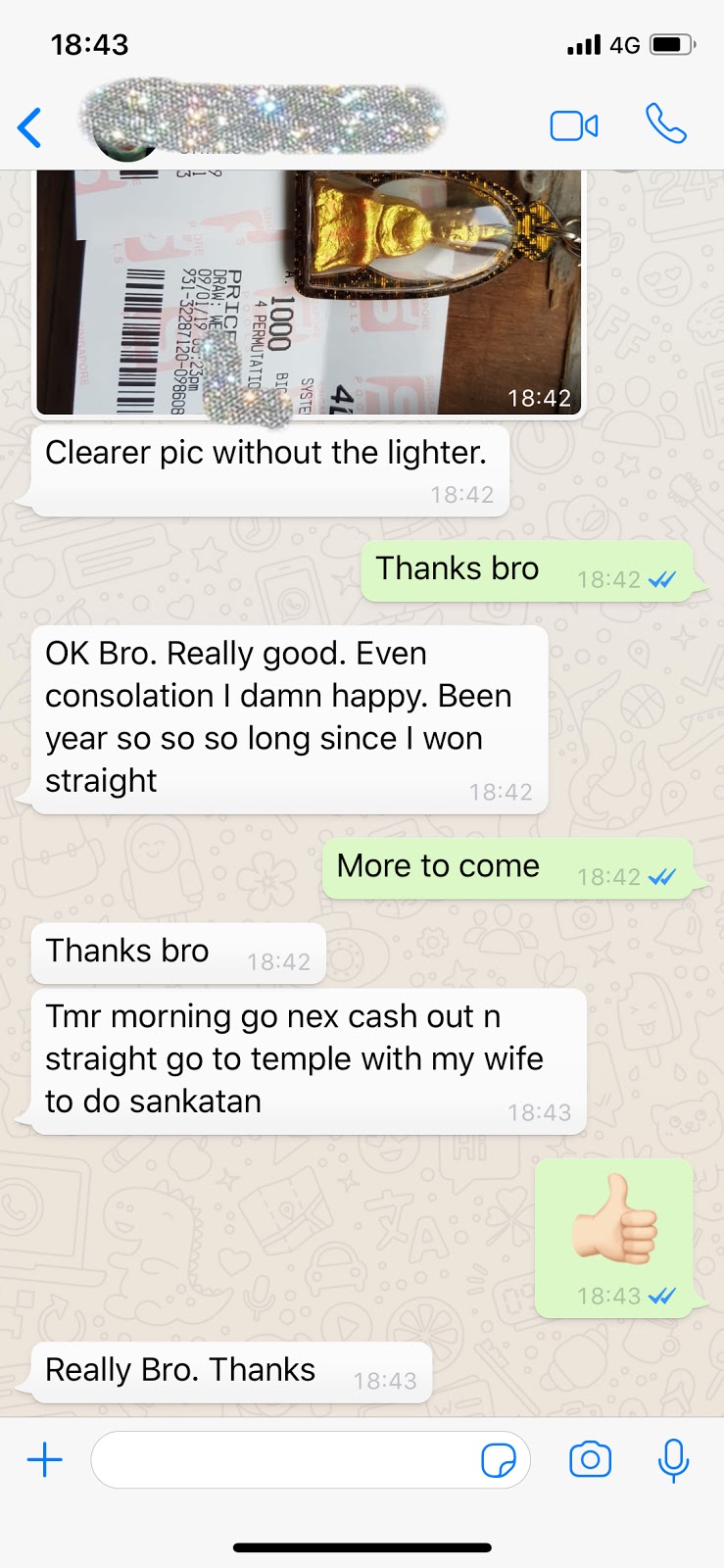Go back to the chats list

[x=30, y=127]
